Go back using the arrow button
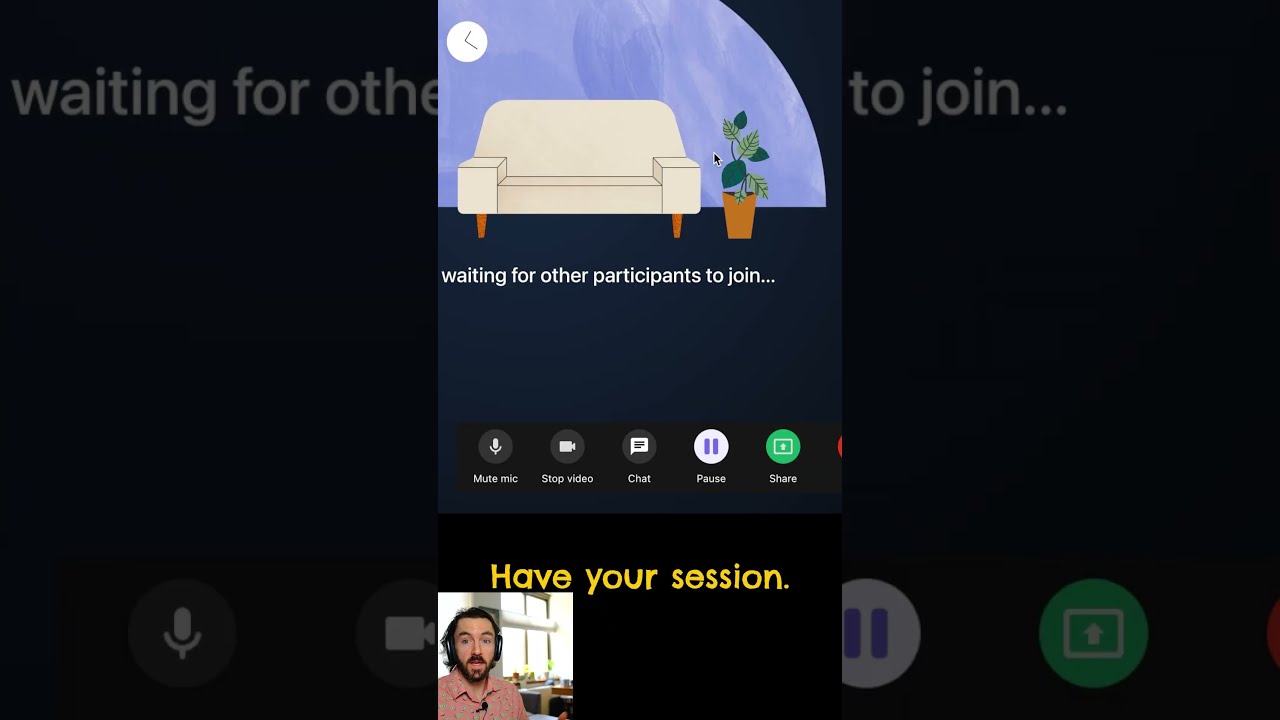This screenshot has width=1280, height=720. [467, 42]
